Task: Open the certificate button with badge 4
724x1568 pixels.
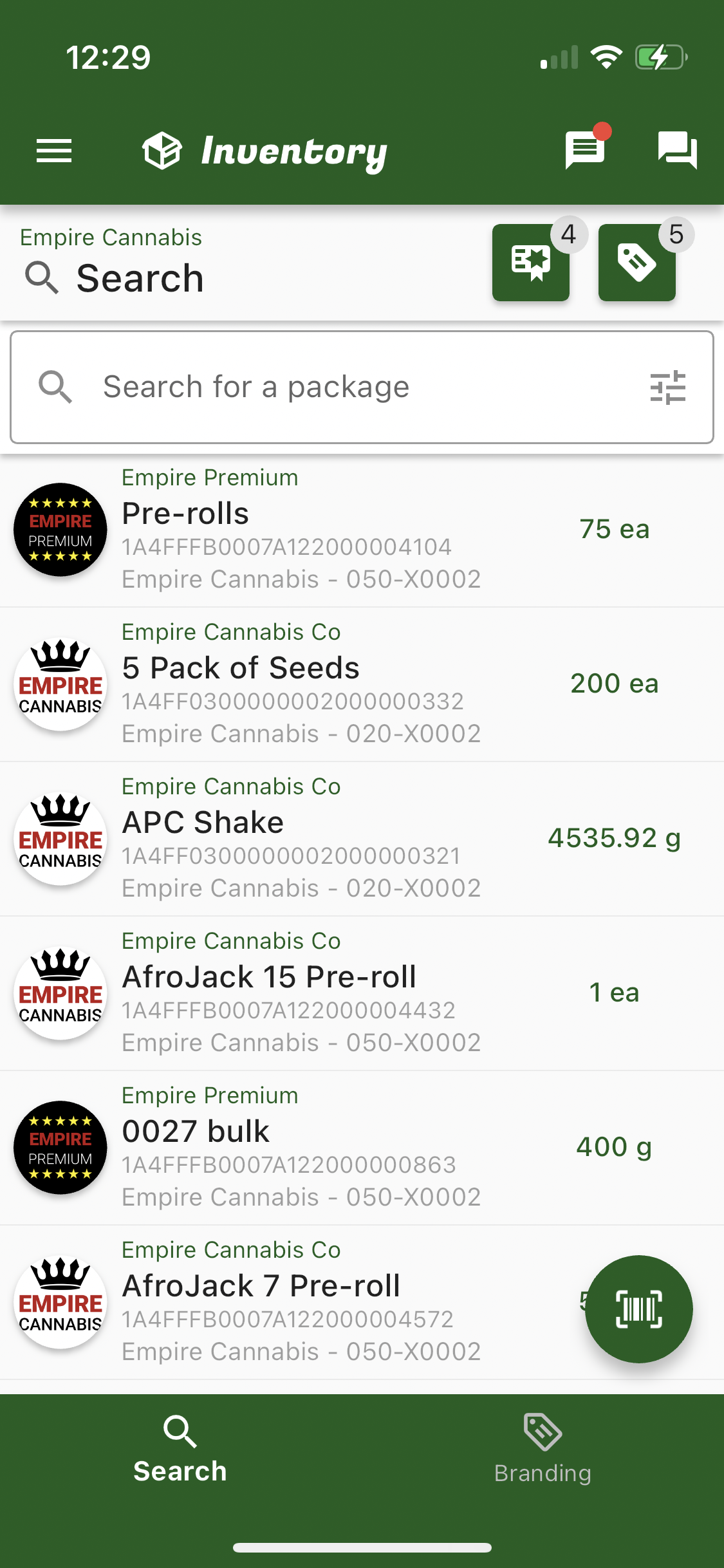Action: 531,262
